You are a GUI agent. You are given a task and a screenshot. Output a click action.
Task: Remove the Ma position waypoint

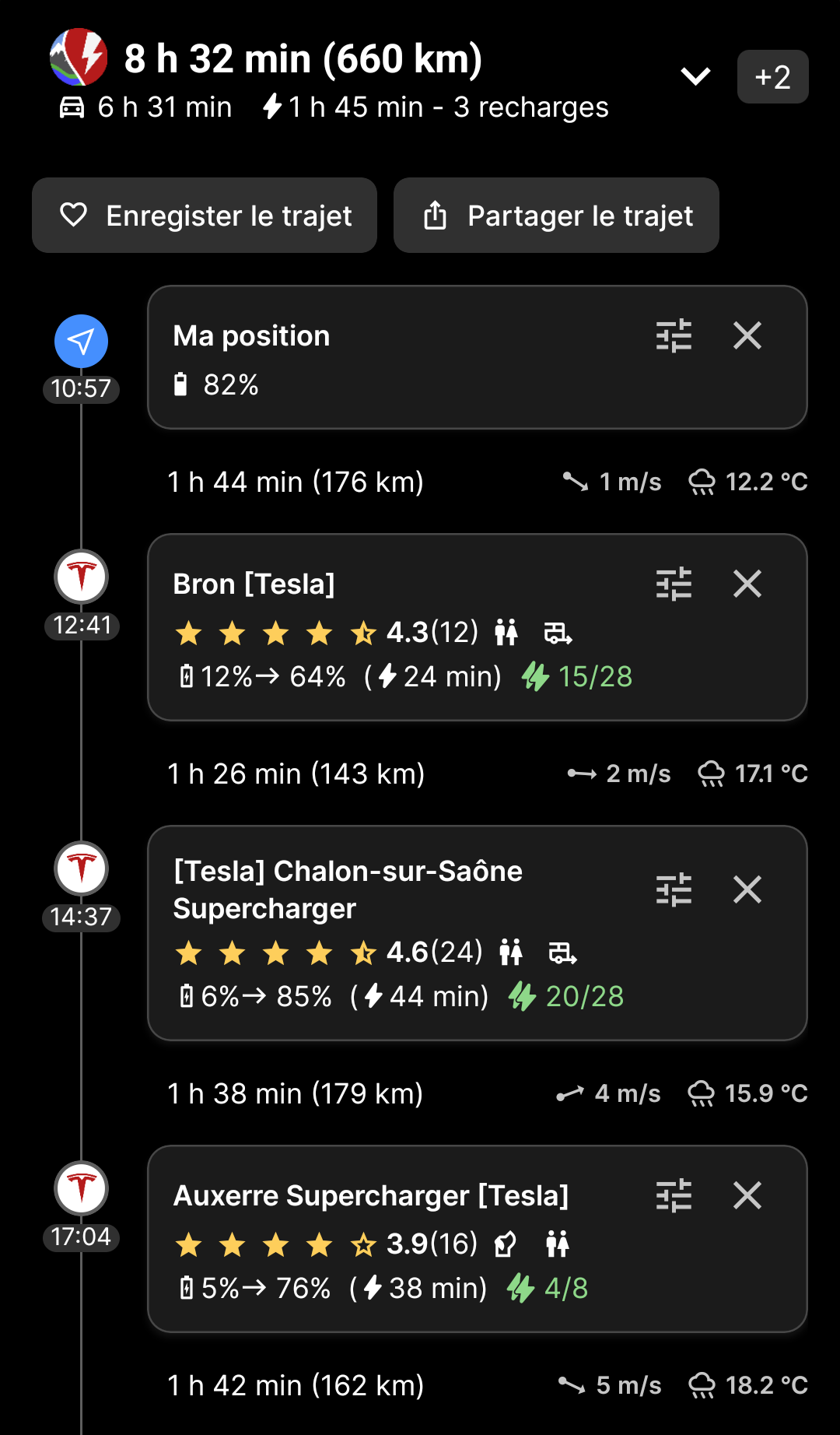pos(747,336)
